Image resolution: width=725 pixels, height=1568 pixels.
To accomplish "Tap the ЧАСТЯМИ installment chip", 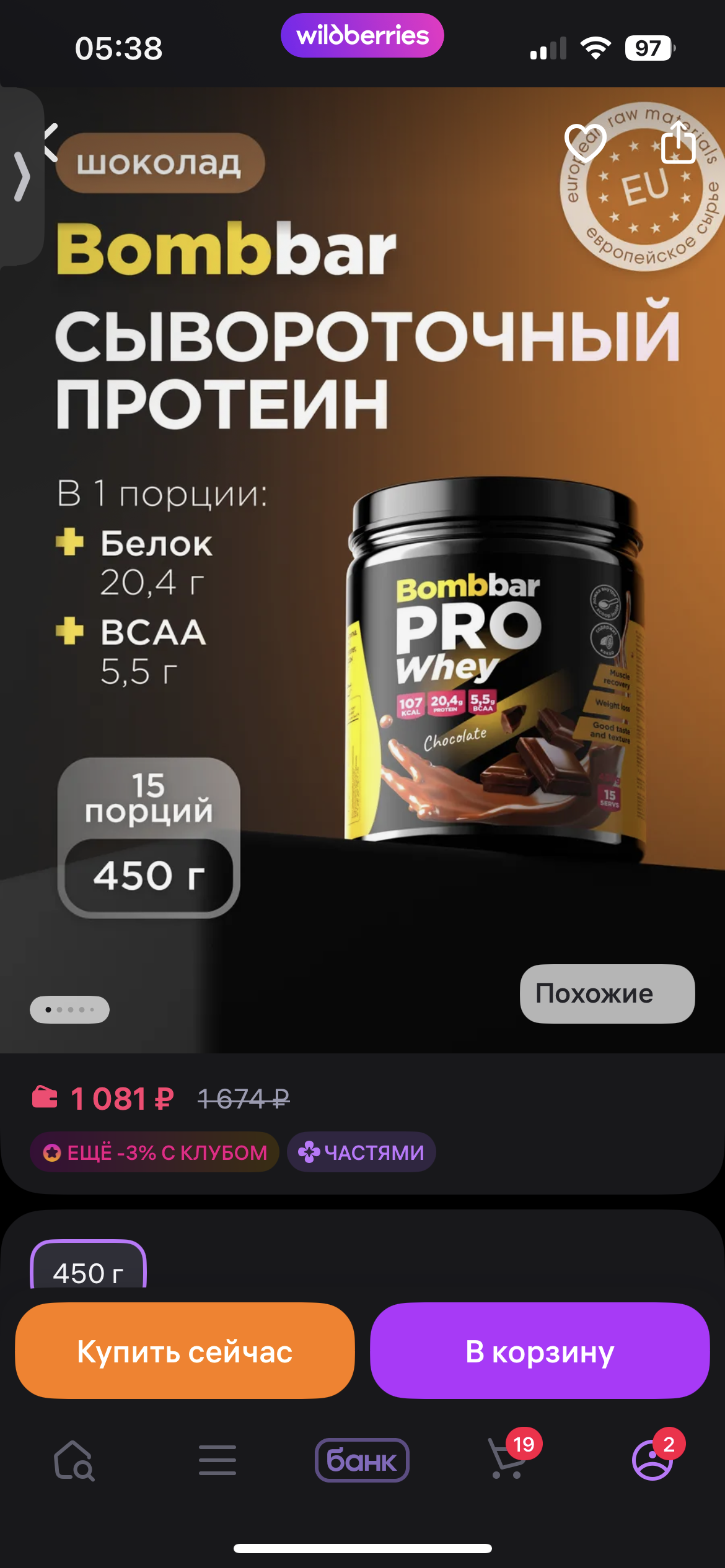I will [361, 1152].
